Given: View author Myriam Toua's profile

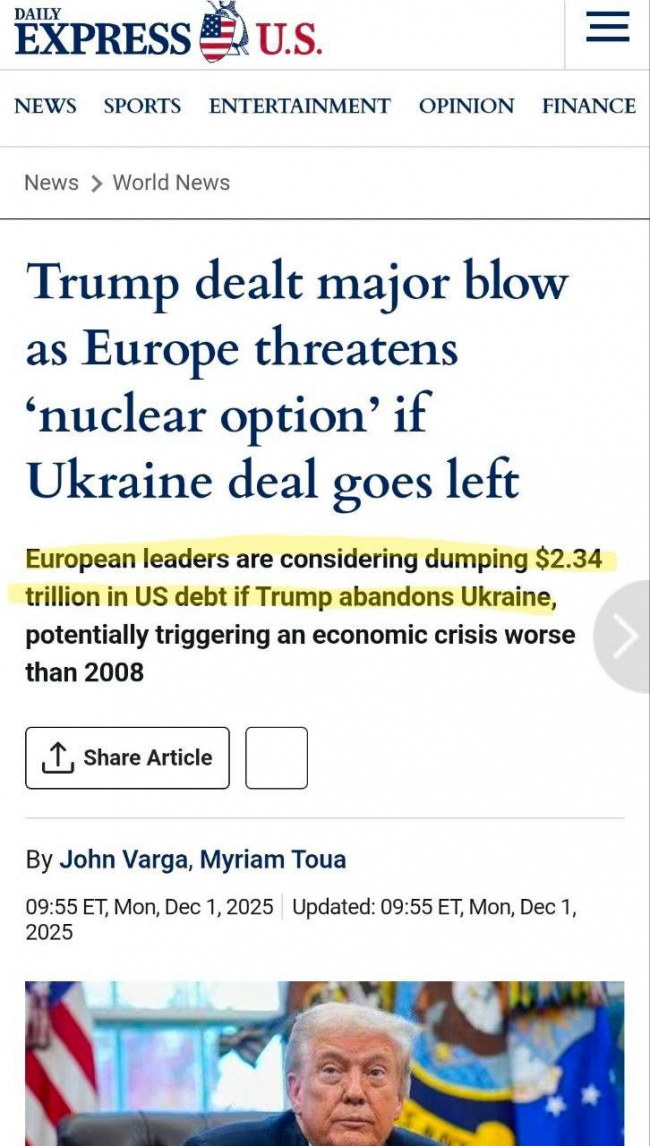Looking at the screenshot, I should [273, 859].
